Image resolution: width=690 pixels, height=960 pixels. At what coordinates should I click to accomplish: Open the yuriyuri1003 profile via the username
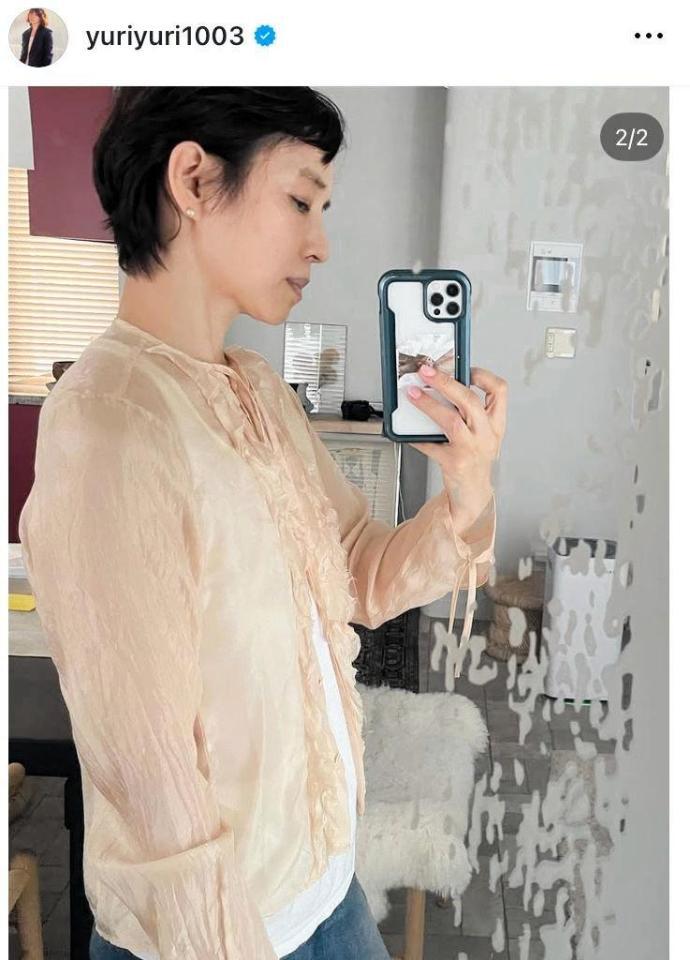point(164,36)
